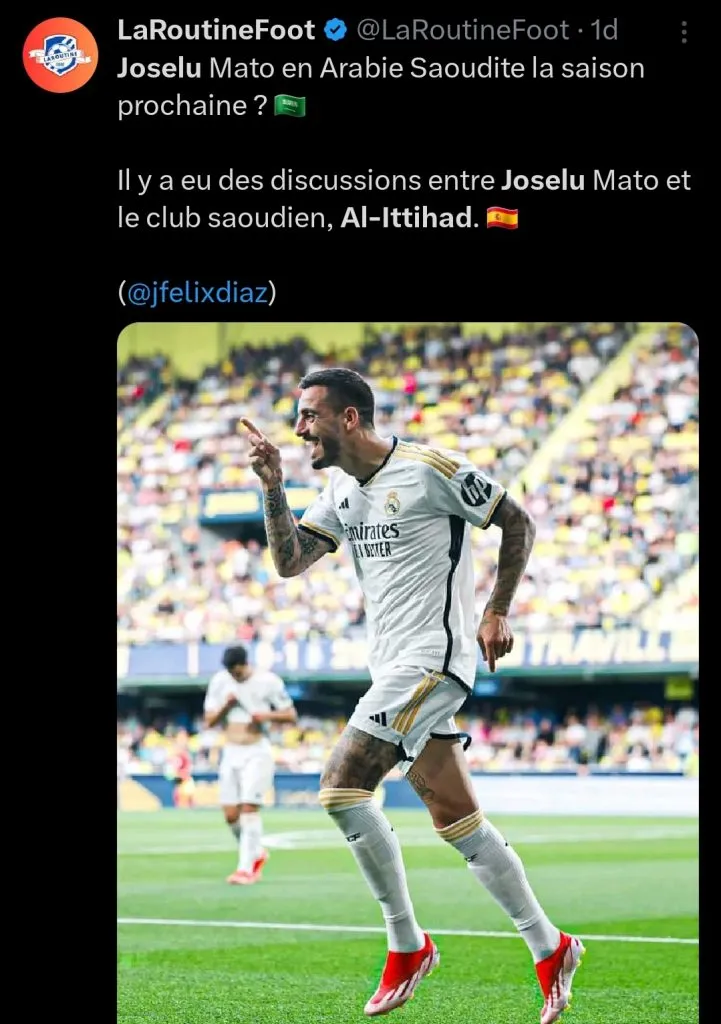Click the Real Madrid crest on the jersey
Screen dimensions: 721x1024
pos(393,505)
